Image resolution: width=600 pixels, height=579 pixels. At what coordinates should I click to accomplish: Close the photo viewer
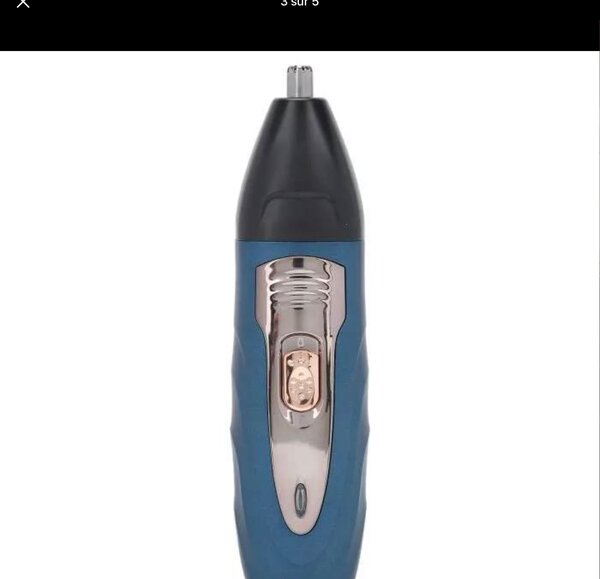pos(23,4)
